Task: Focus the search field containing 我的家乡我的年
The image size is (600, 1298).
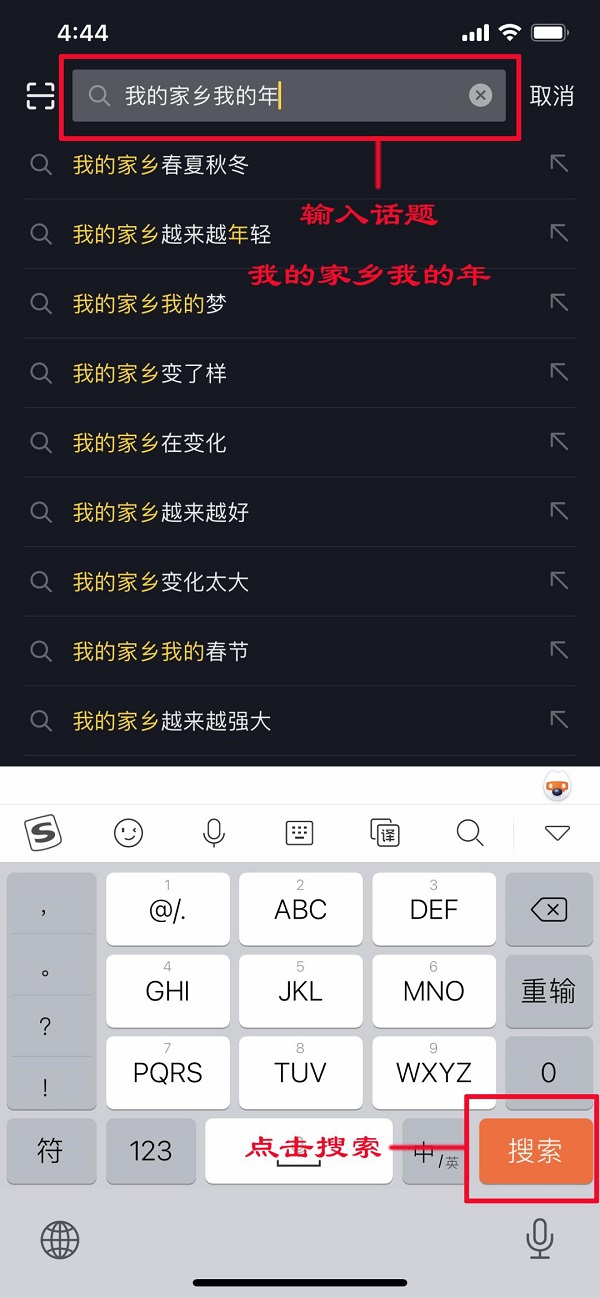Action: coord(289,96)
